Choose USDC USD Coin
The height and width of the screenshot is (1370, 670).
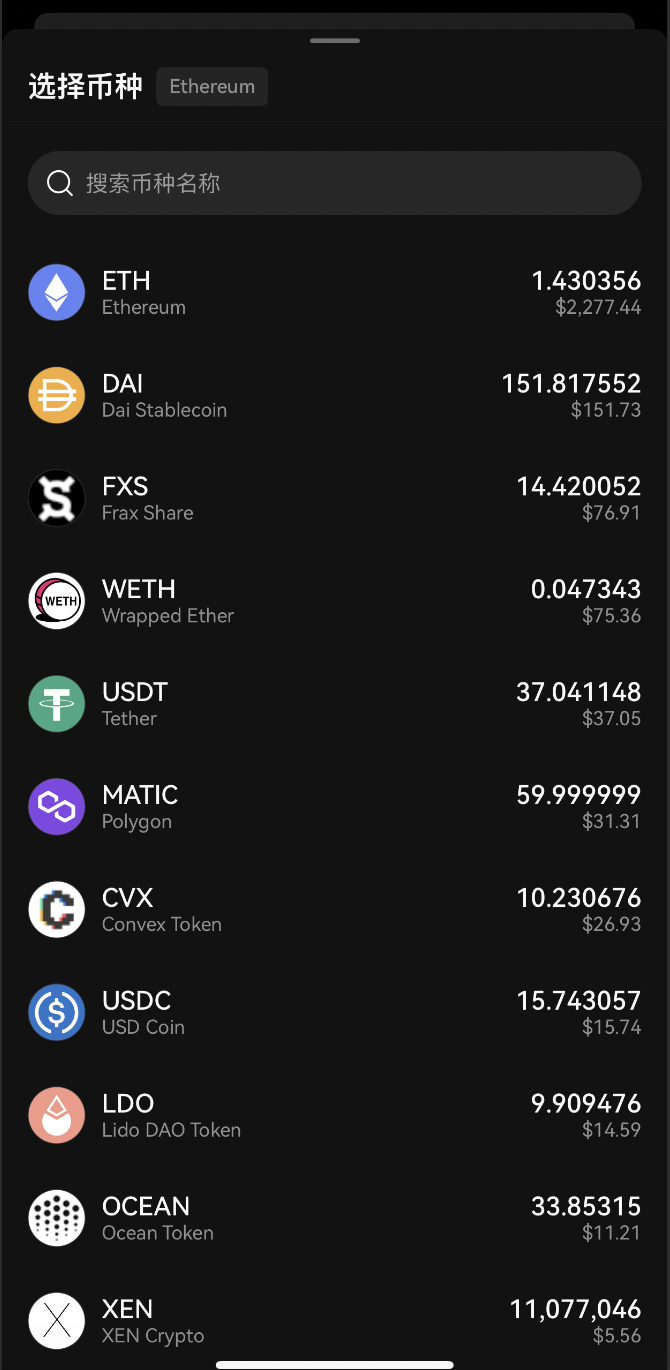point(334,1013)
